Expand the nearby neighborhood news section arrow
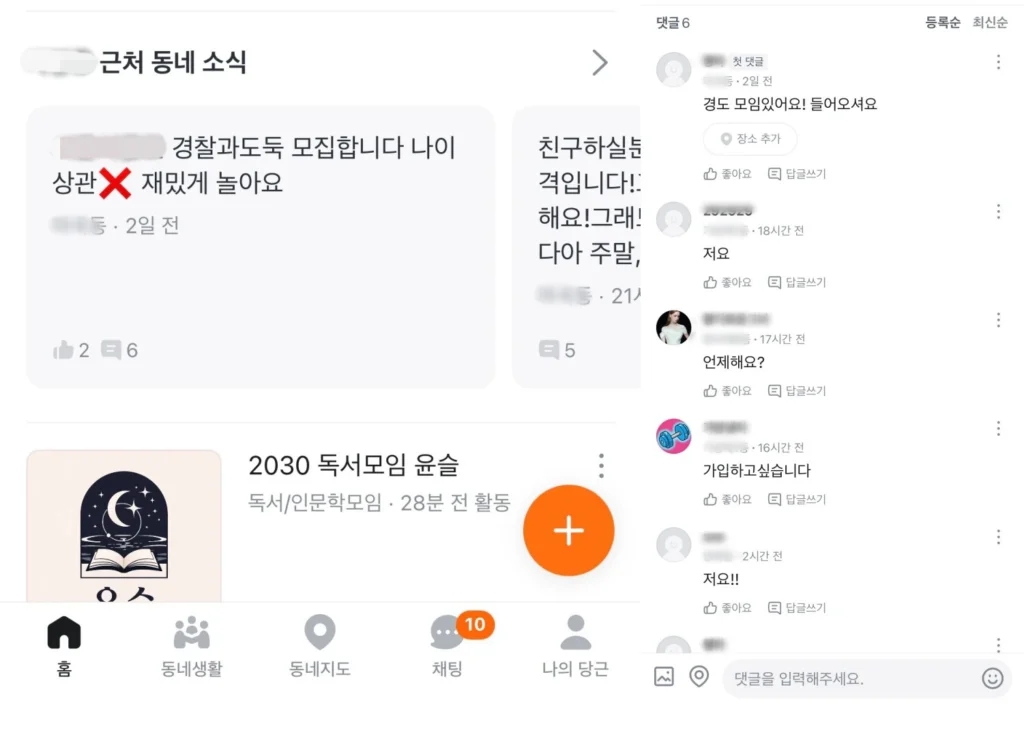 (x=599, y=63)
